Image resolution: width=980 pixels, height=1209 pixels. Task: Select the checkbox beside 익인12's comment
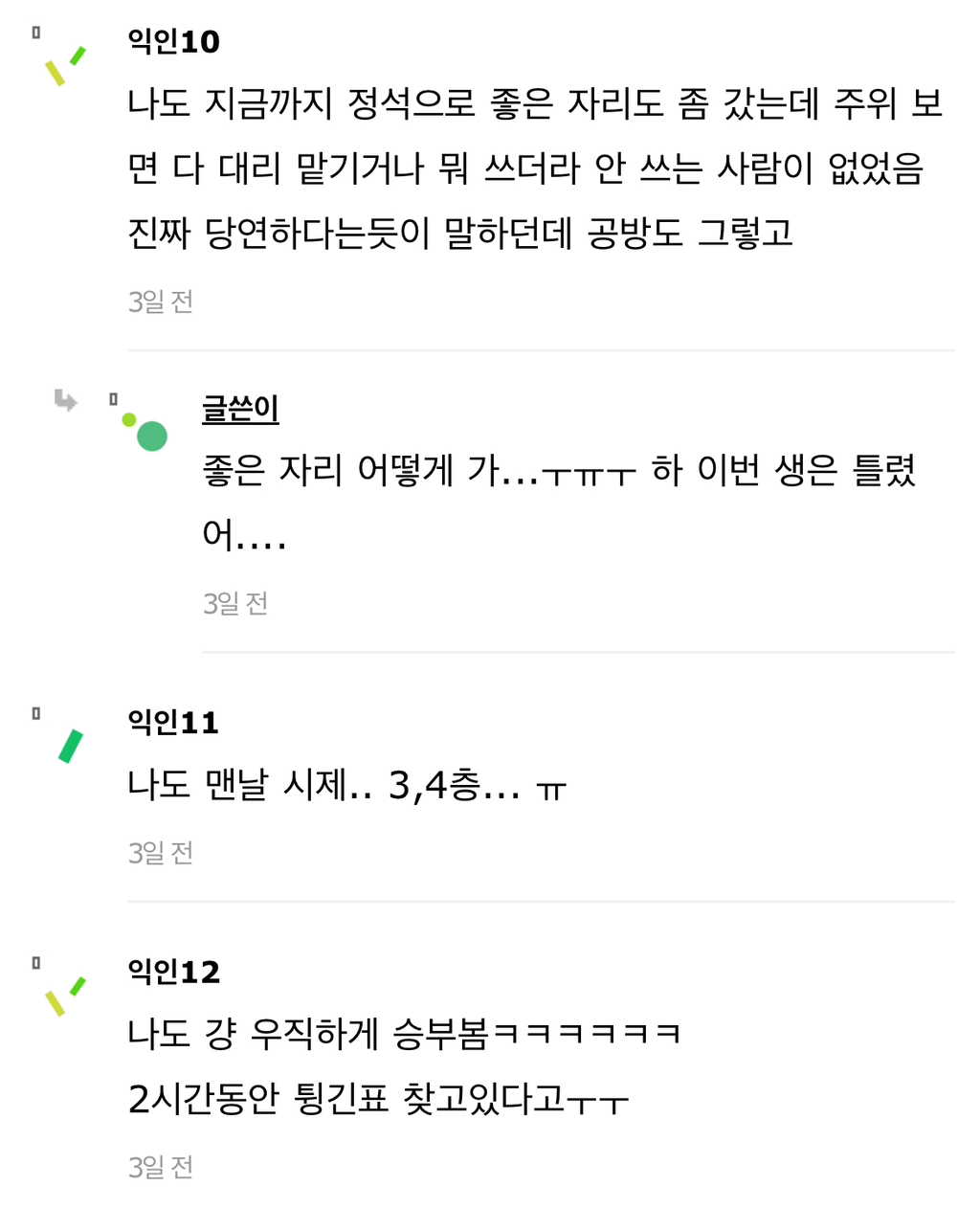pyautogui.click(x=35, y=961)
